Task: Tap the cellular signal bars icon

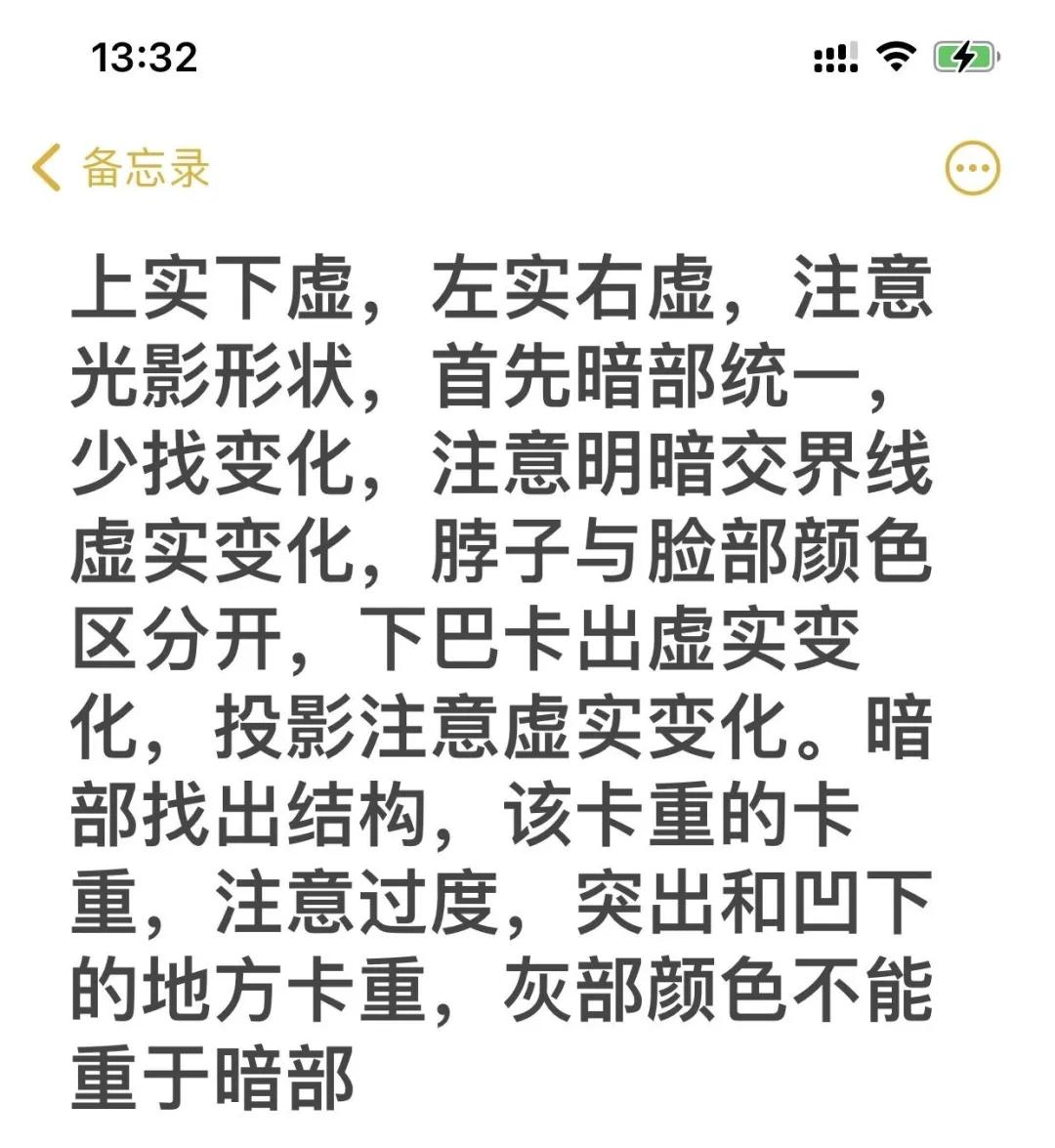Action: (835, 59)
